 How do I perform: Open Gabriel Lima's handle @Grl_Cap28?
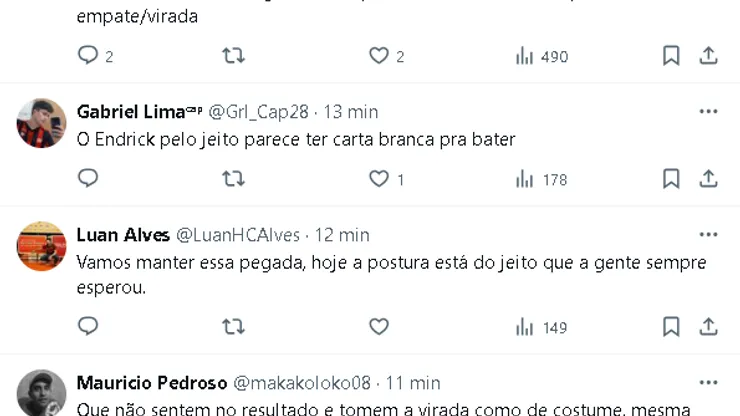click(258, 112)
